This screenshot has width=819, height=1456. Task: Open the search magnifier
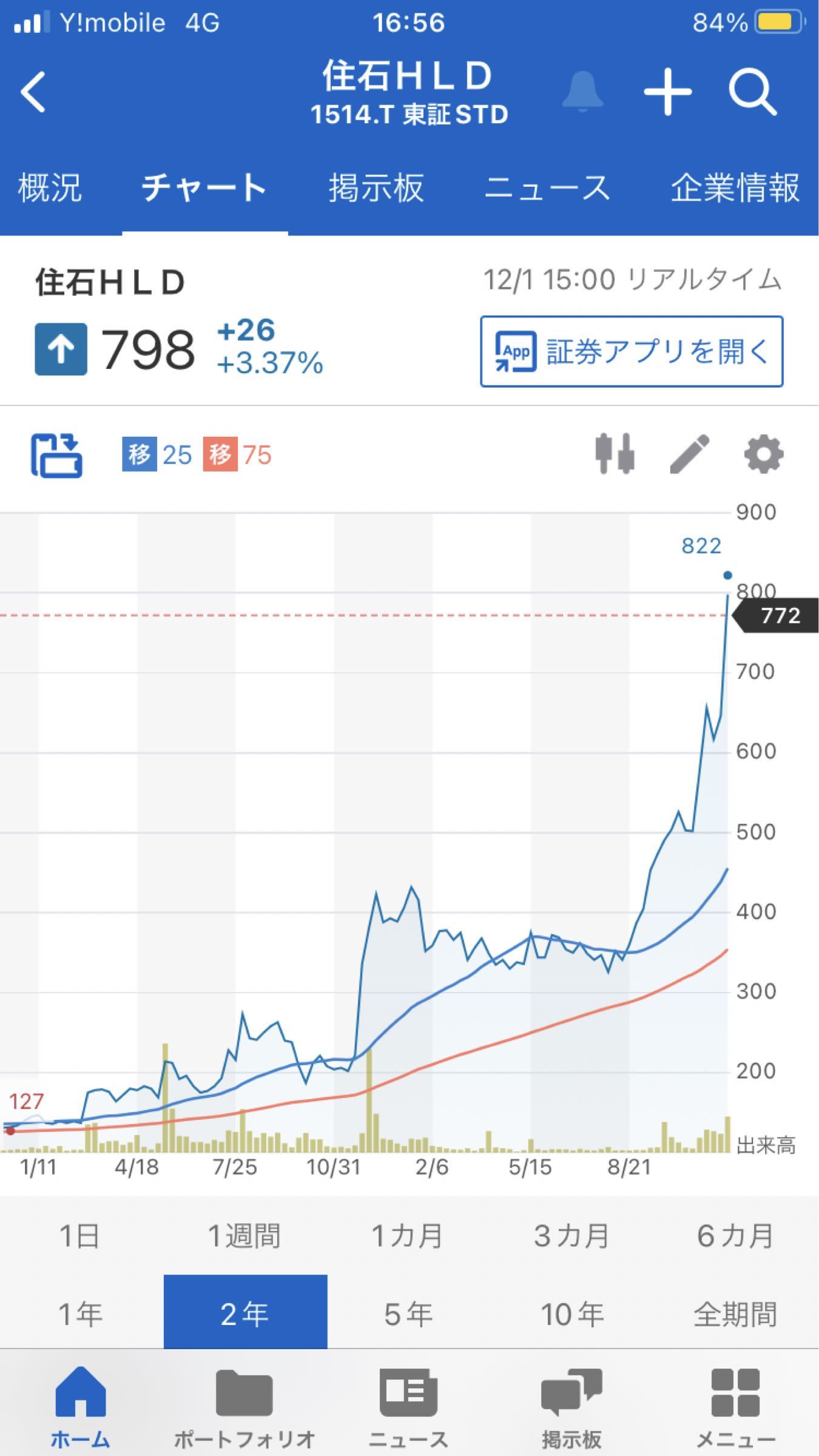click(x=752, y=92)
